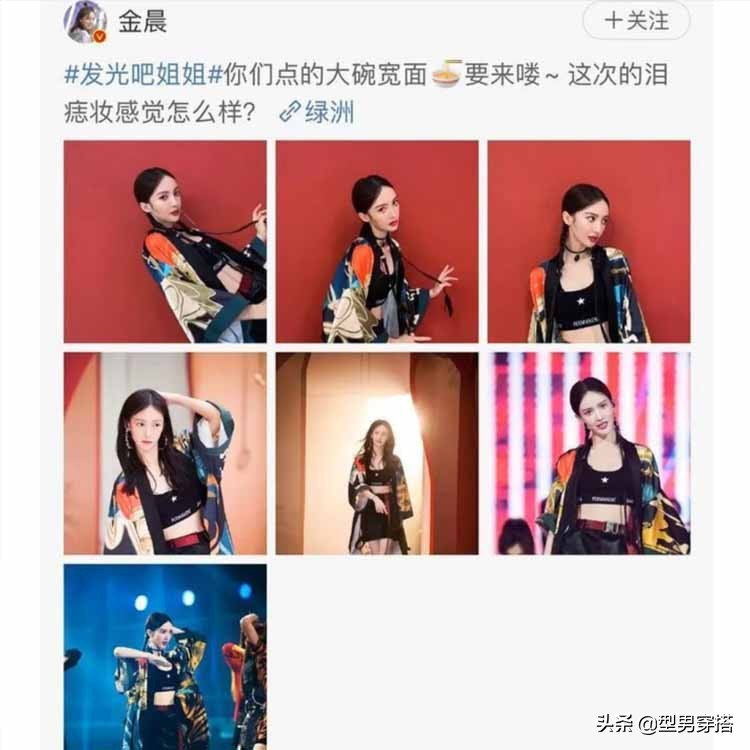Open the photo with hand raised on head

point(165,453)
